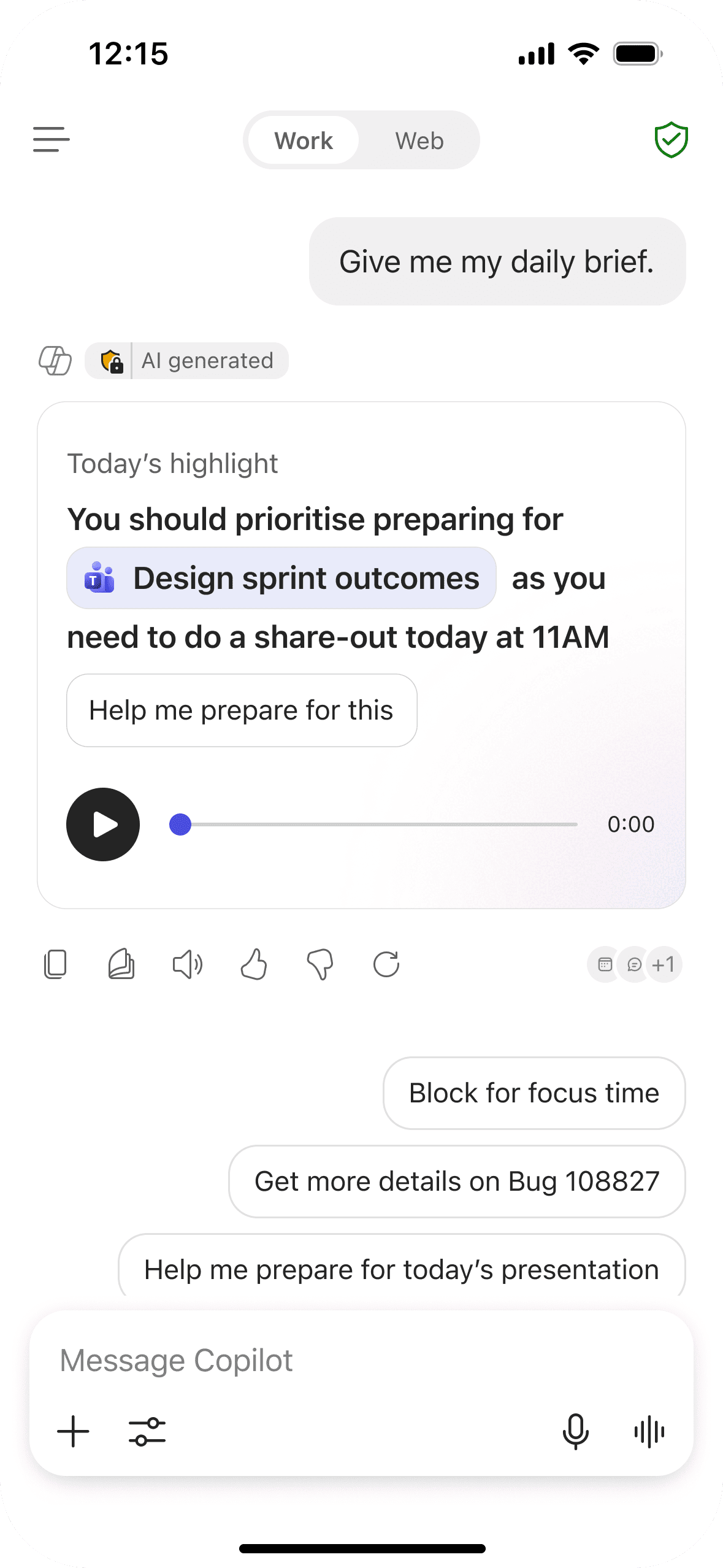Get more details on Bug 108827
723x1568 pixels.
point(457,1182)
